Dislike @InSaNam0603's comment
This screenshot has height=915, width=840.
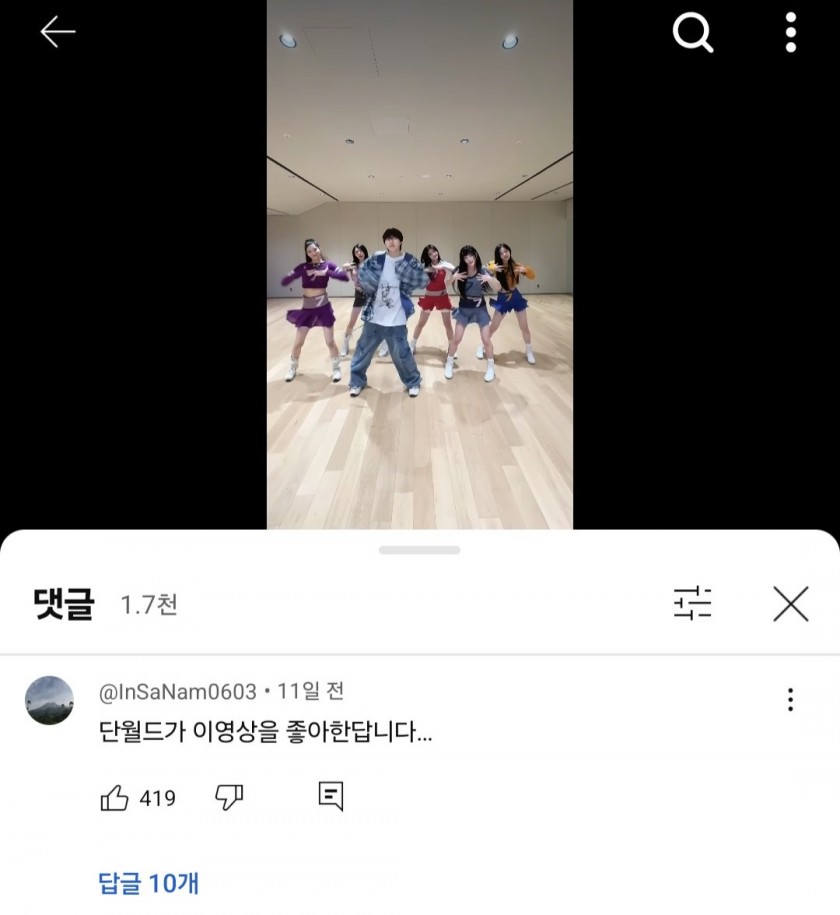click(x=229, y=797)
